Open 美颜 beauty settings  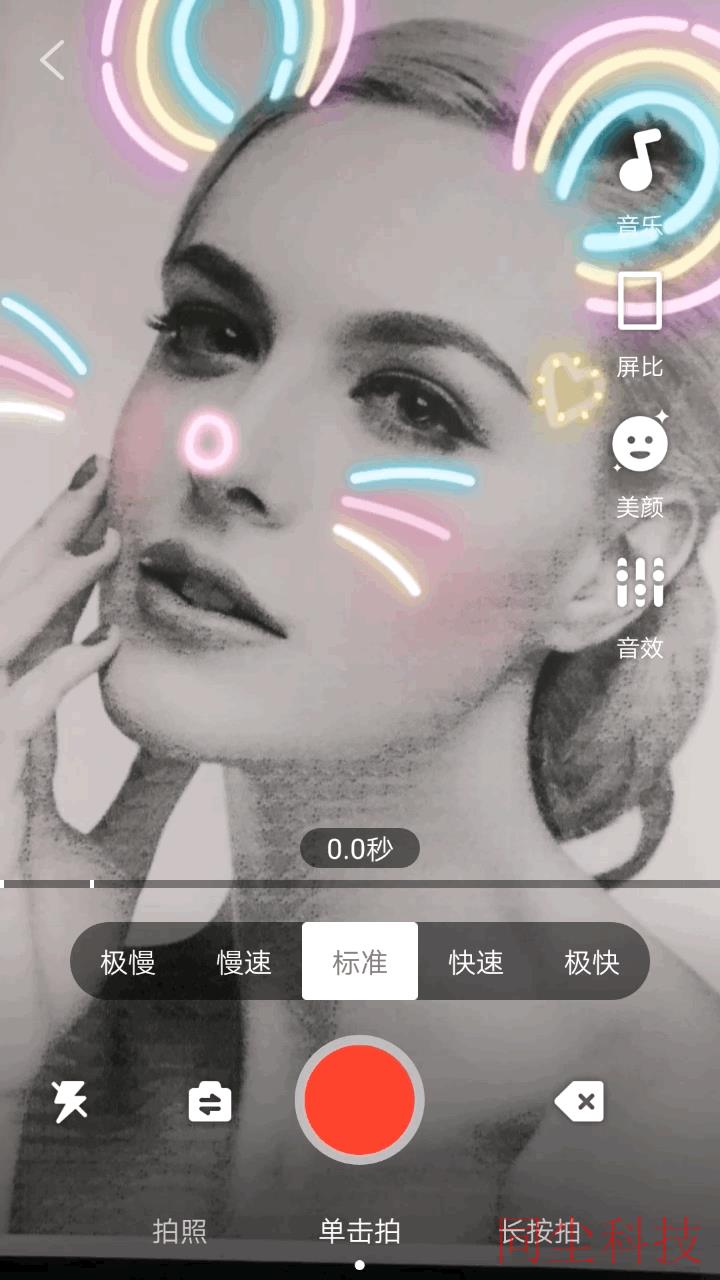coord(640,462)
